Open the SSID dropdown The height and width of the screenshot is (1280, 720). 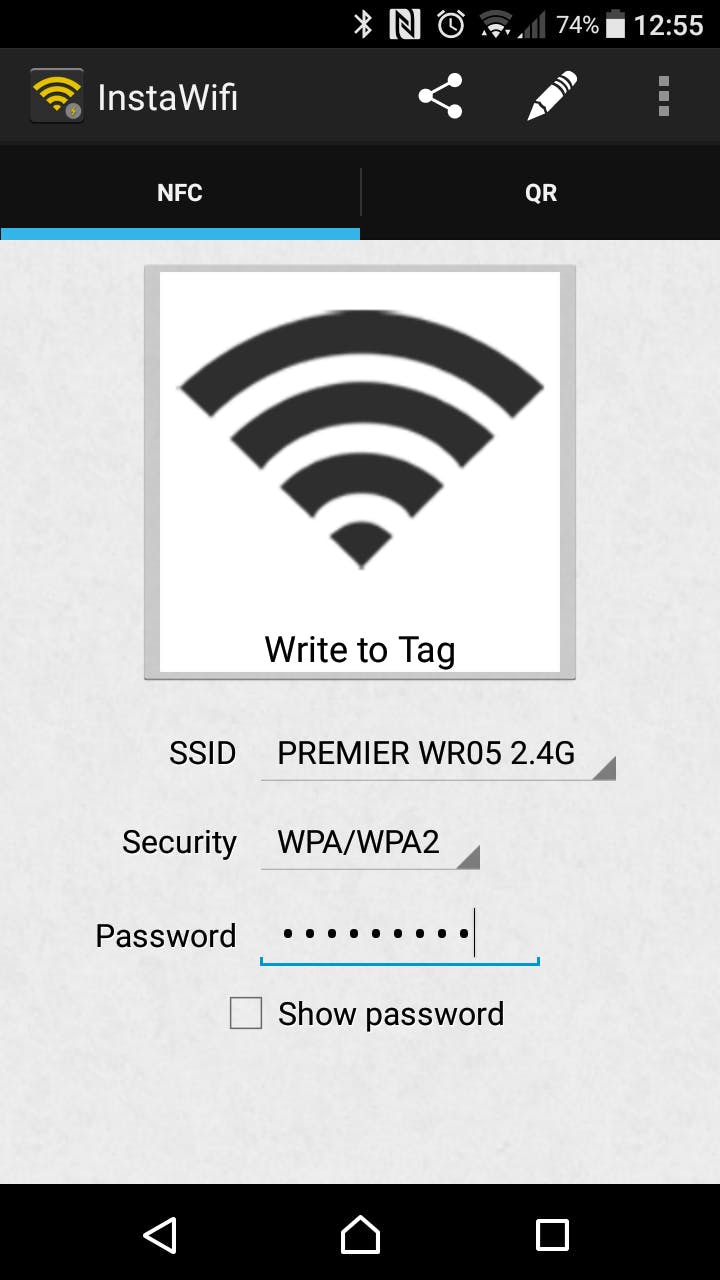(x=437, y=754)
